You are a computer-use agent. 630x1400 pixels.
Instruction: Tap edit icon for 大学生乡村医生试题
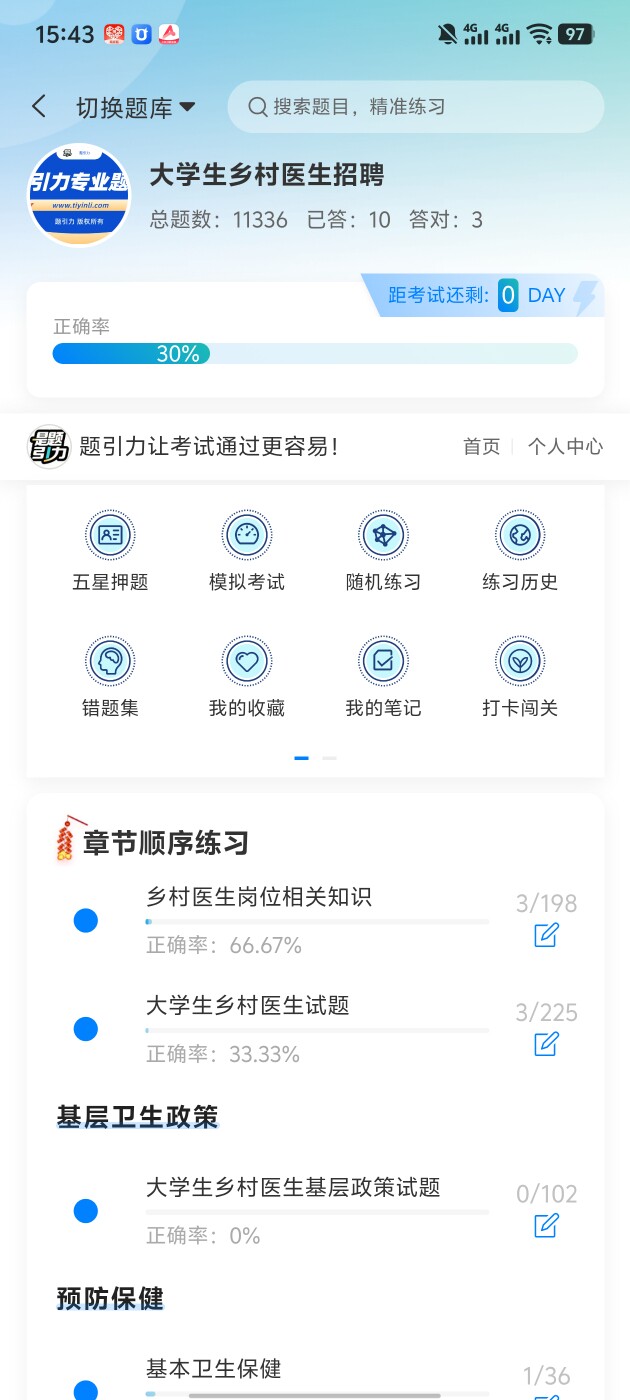(x=546, y=1044)
